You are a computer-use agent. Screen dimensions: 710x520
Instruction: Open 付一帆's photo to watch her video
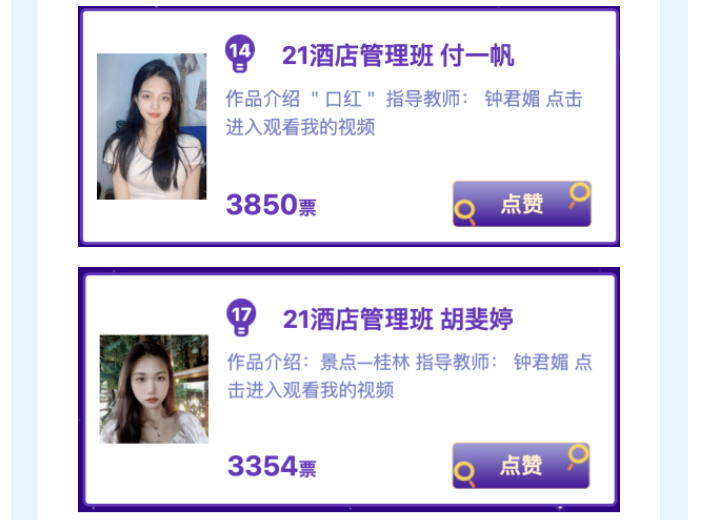pyautogui.click(x=151, y=127)
